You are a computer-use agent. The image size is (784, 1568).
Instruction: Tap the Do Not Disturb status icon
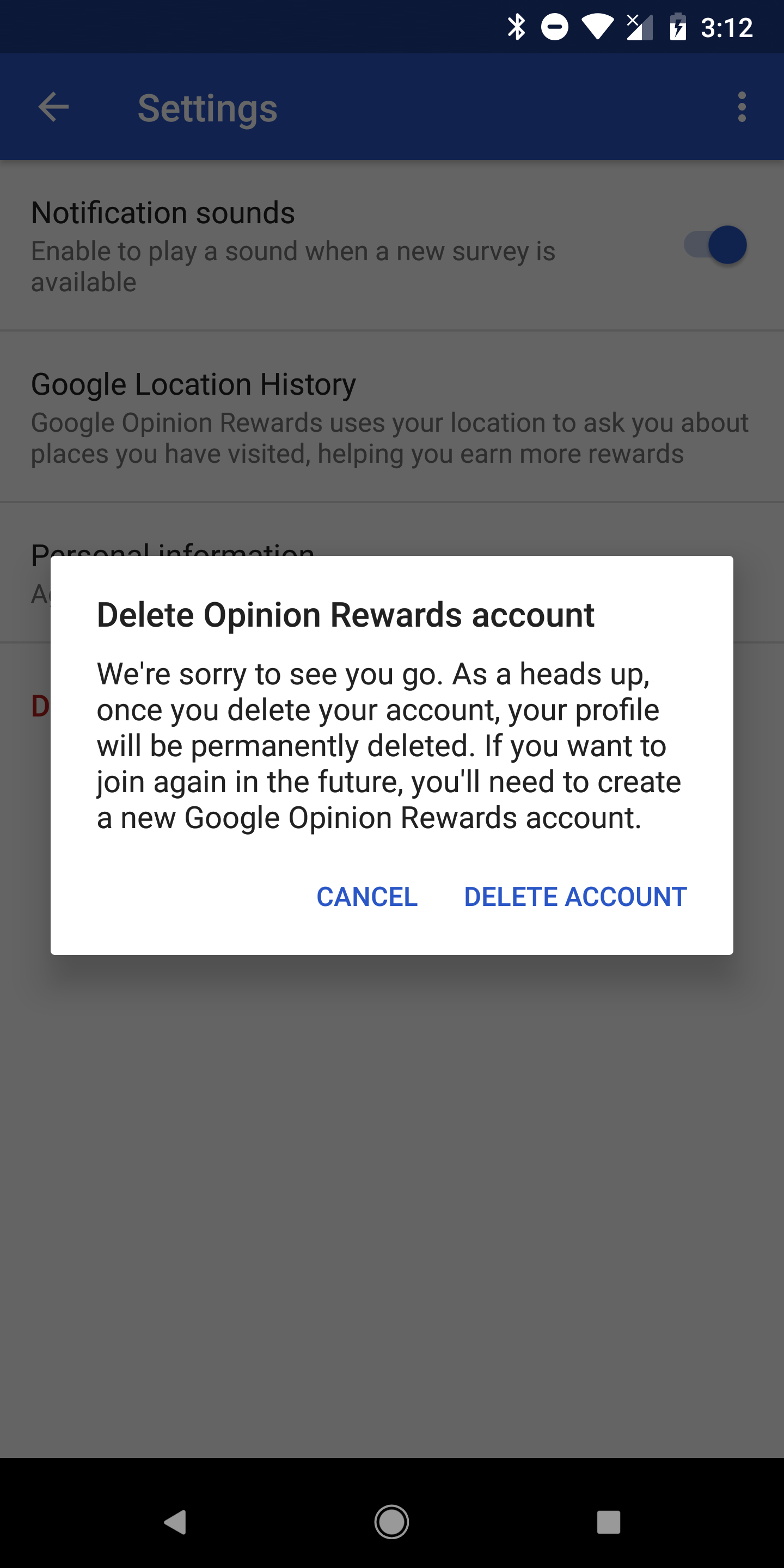coord(554,27)
